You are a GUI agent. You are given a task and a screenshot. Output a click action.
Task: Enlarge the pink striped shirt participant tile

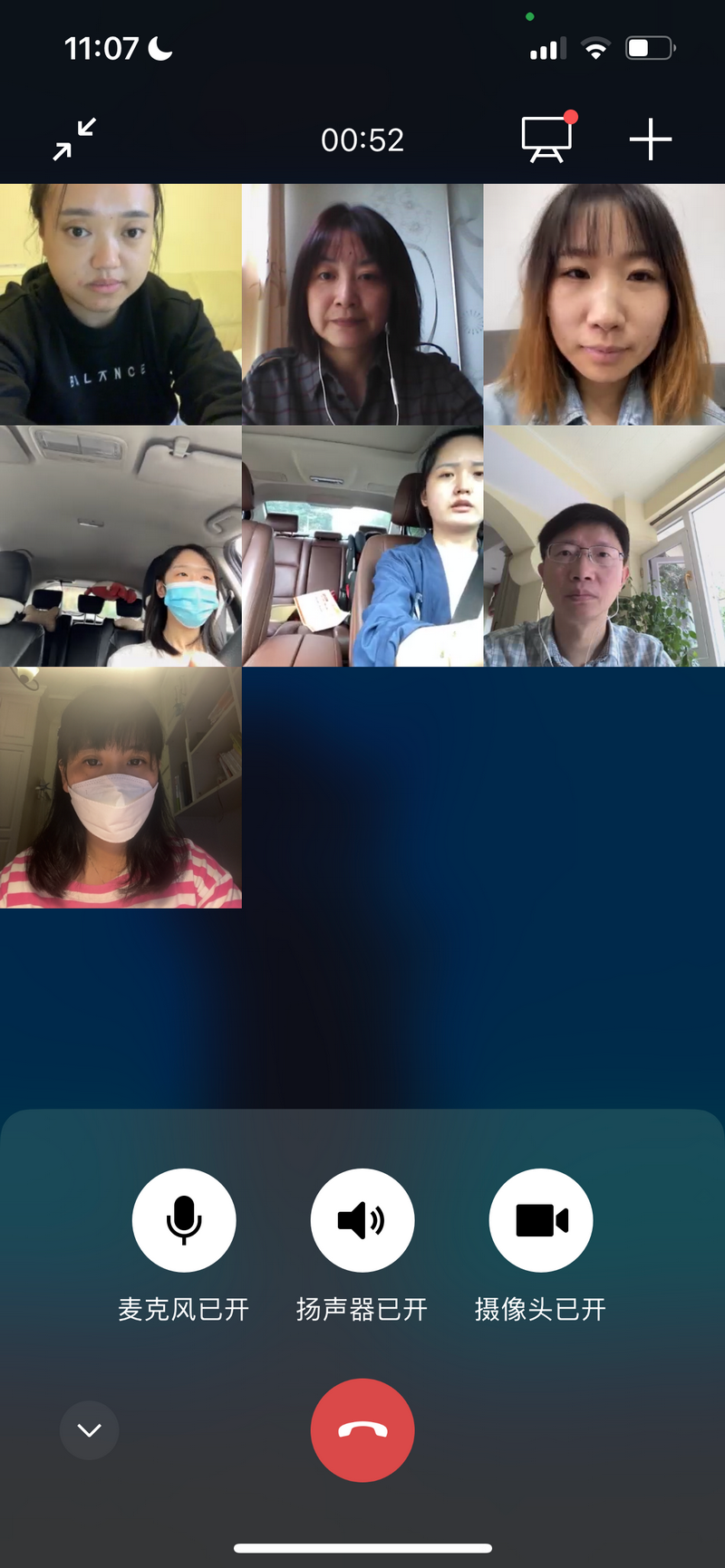(121, 787)
